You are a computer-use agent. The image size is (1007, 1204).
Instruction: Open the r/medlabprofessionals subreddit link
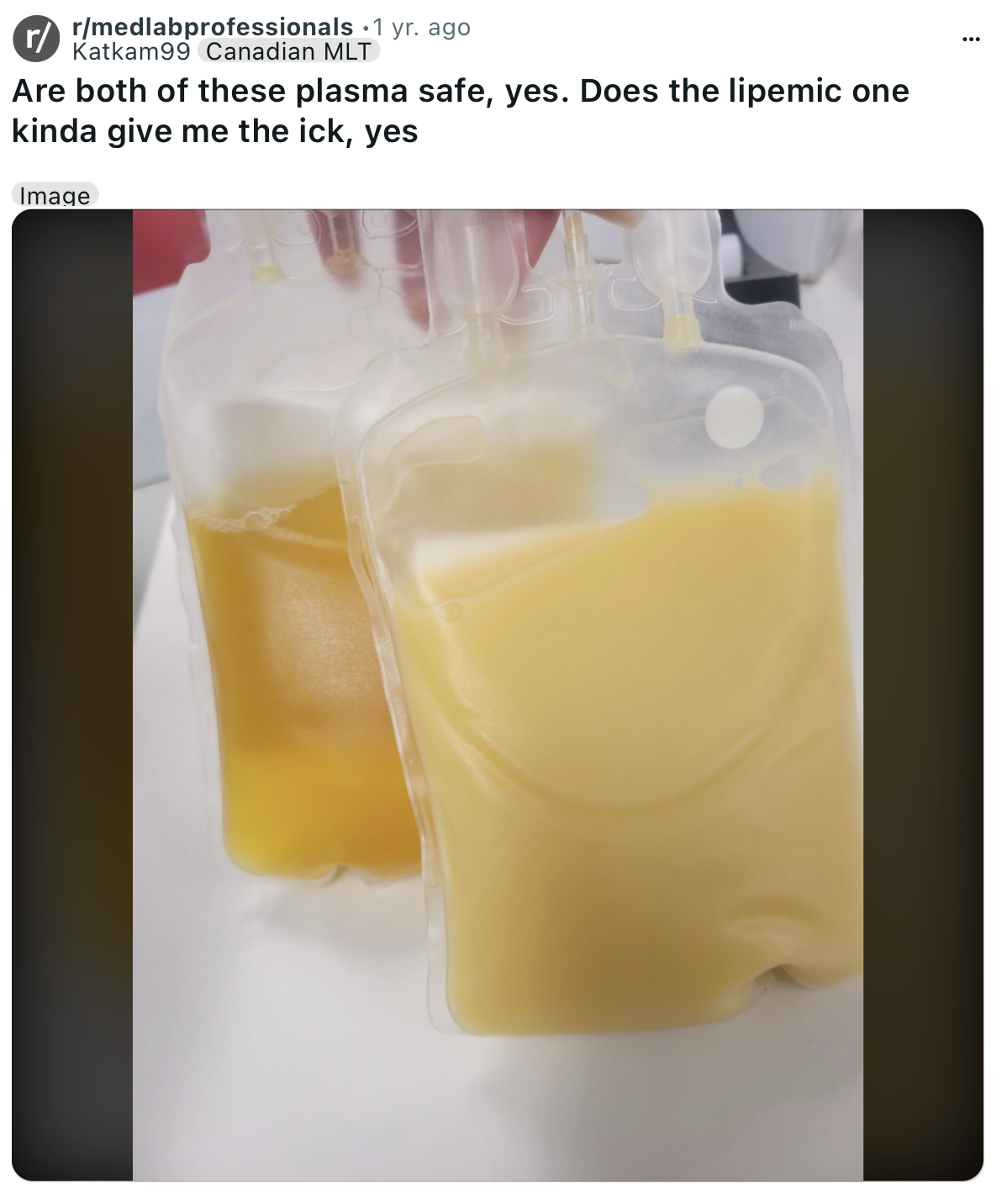coord(214,27)
